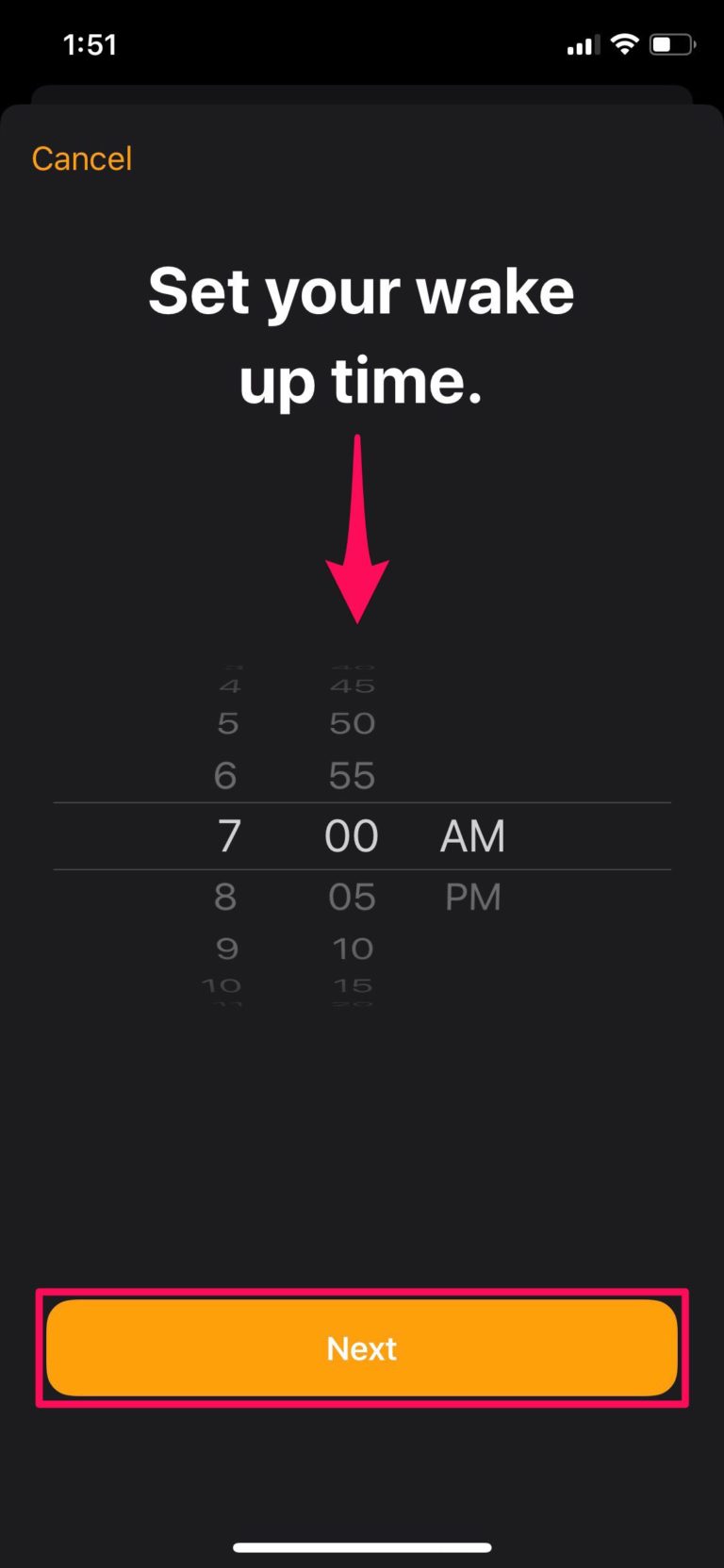Image resolution: width=724 pixels, height=1568 pixels.
Task: Tap the orange Next button
Action: 362,1347
